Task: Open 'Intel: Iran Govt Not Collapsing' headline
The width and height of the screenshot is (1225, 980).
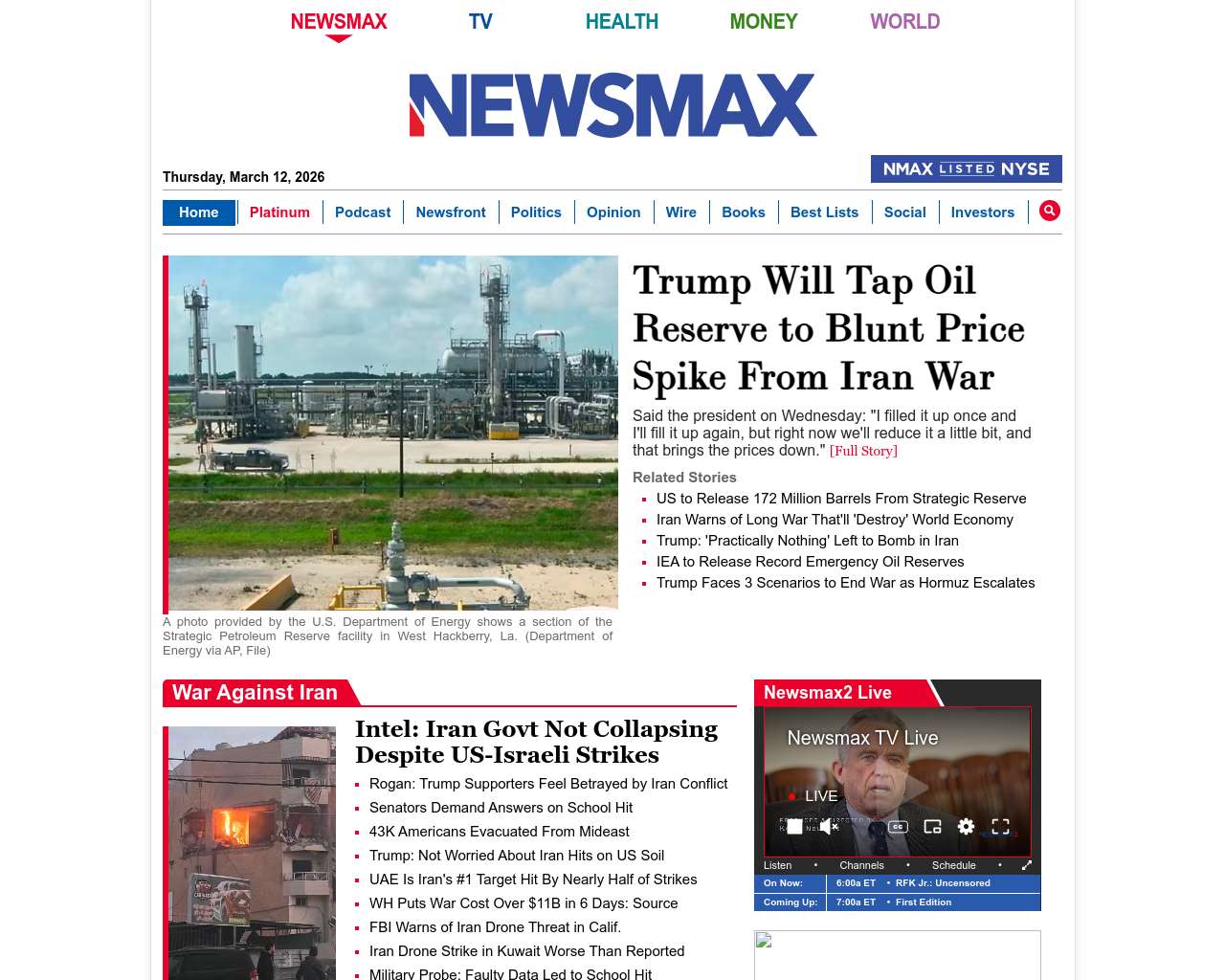Action: tap(536, 742)
